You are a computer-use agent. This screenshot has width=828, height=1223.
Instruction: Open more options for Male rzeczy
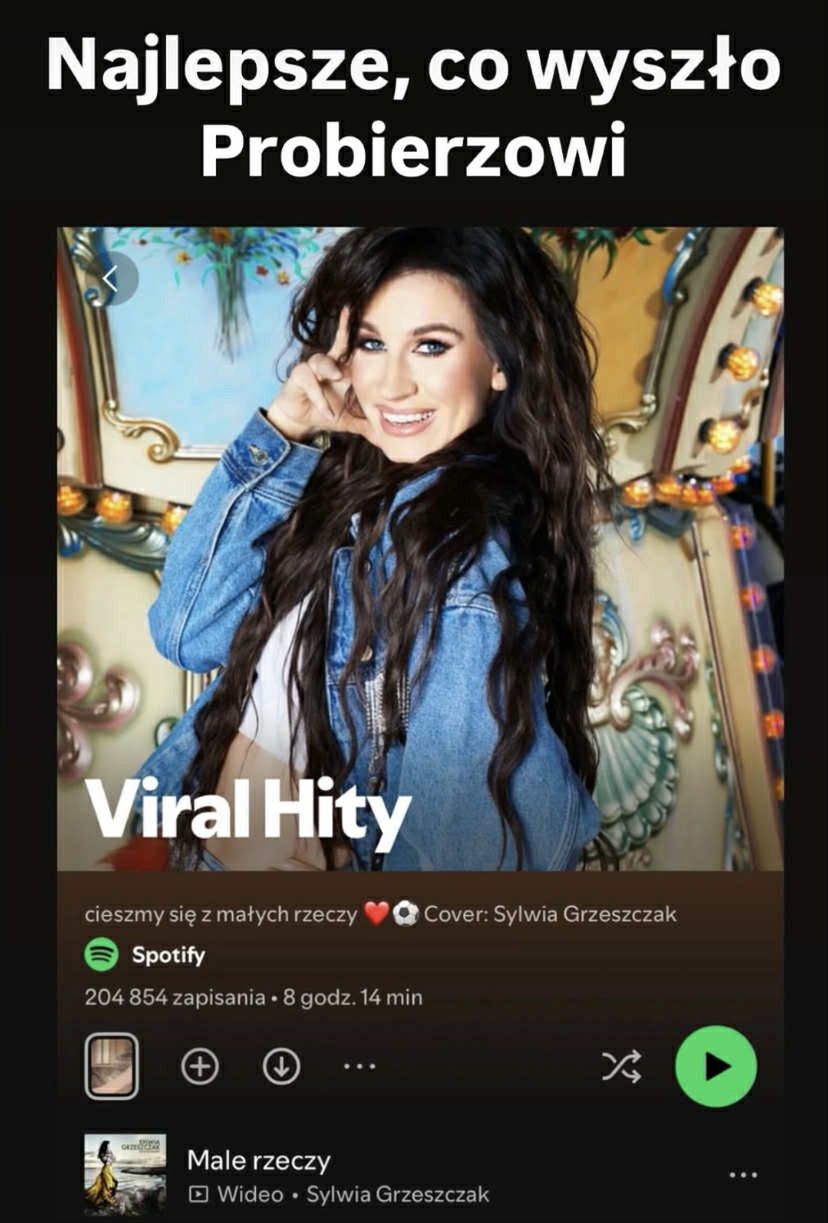tap(742, 1175)
